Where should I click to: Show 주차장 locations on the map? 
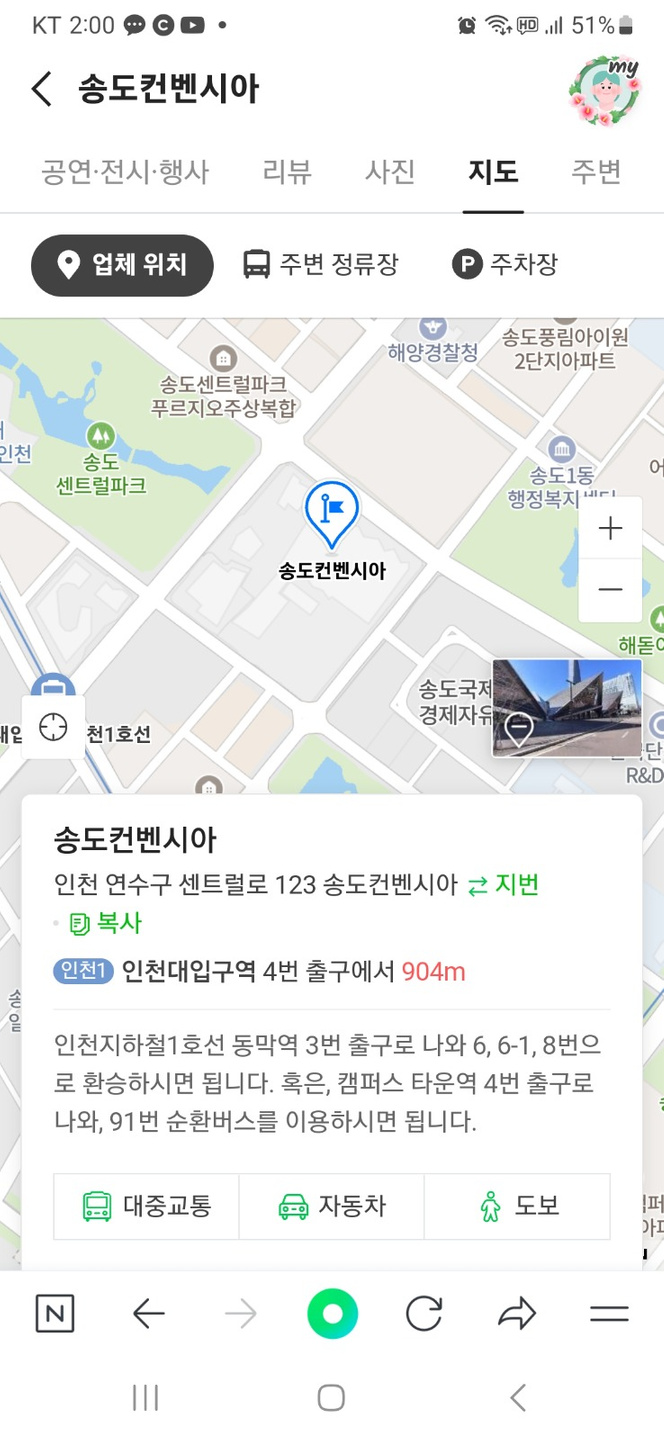(x=505, y=265)
